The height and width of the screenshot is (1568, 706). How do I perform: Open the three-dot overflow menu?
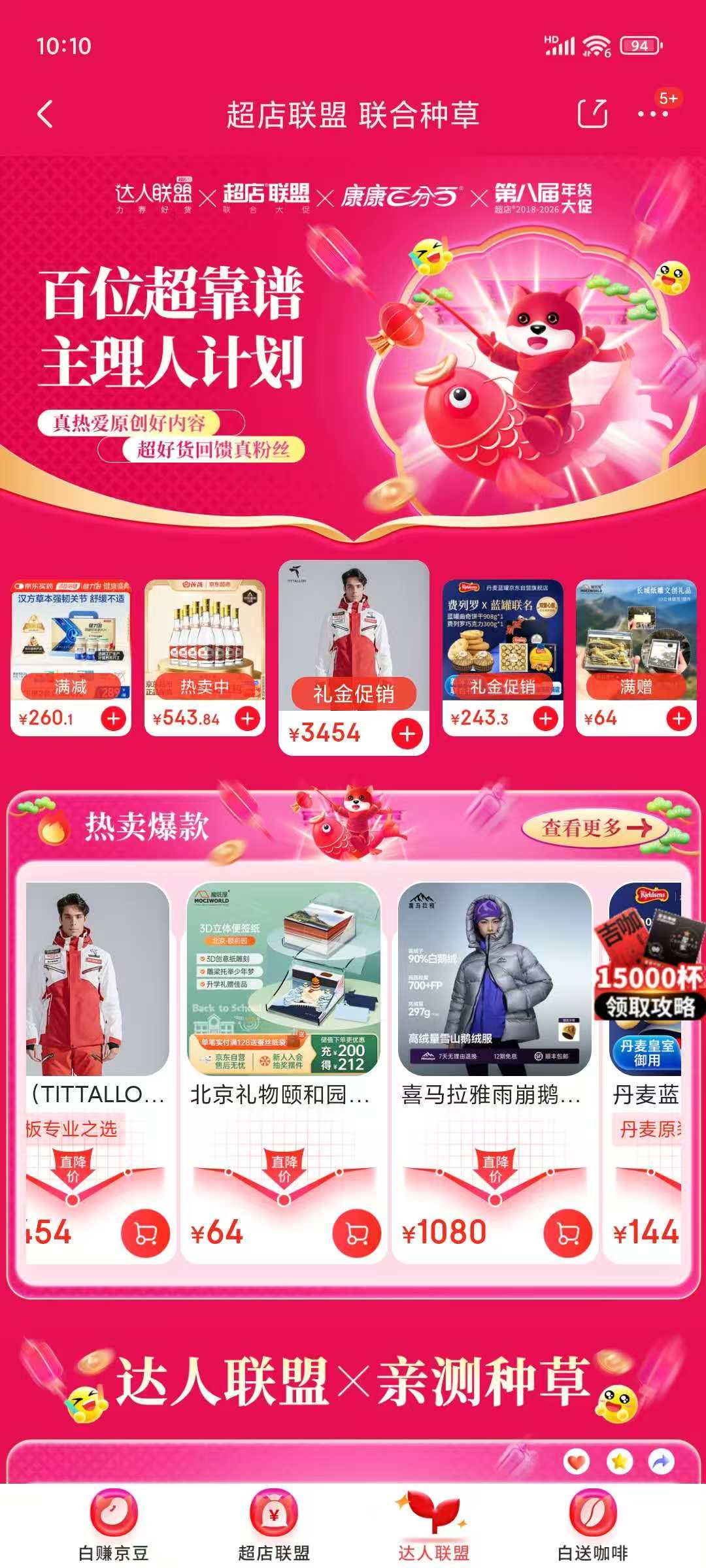click(x=653, y=114)
